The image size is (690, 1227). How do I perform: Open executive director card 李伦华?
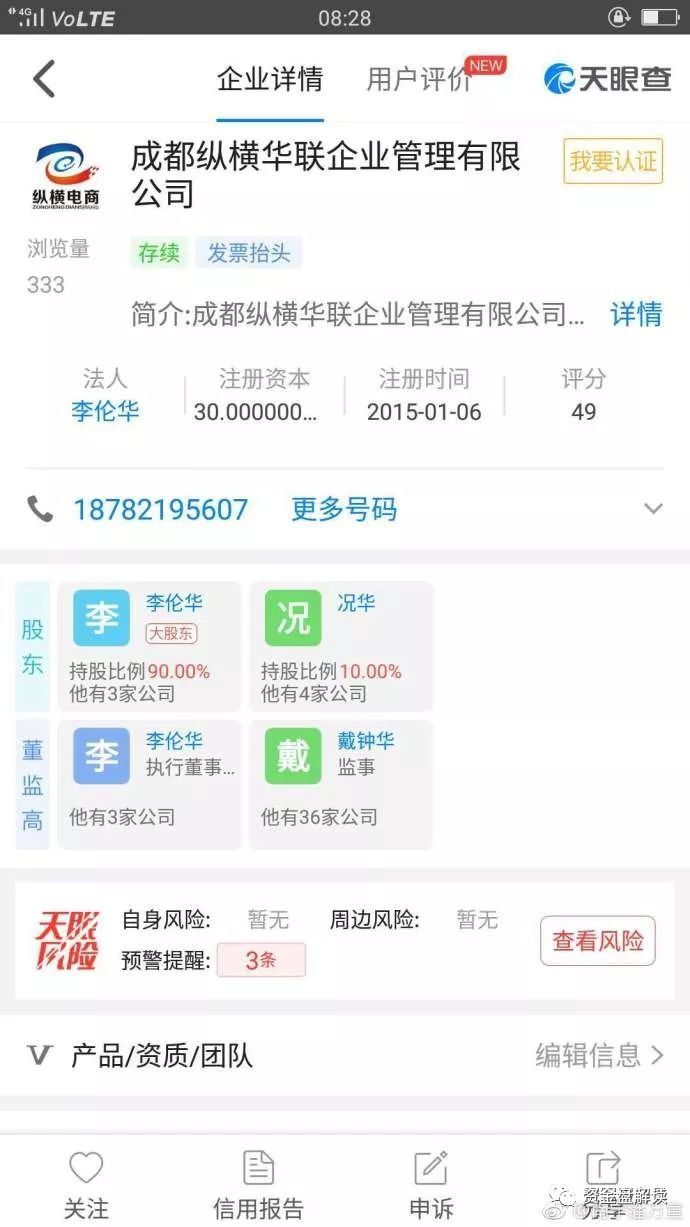tap(150, 785)
